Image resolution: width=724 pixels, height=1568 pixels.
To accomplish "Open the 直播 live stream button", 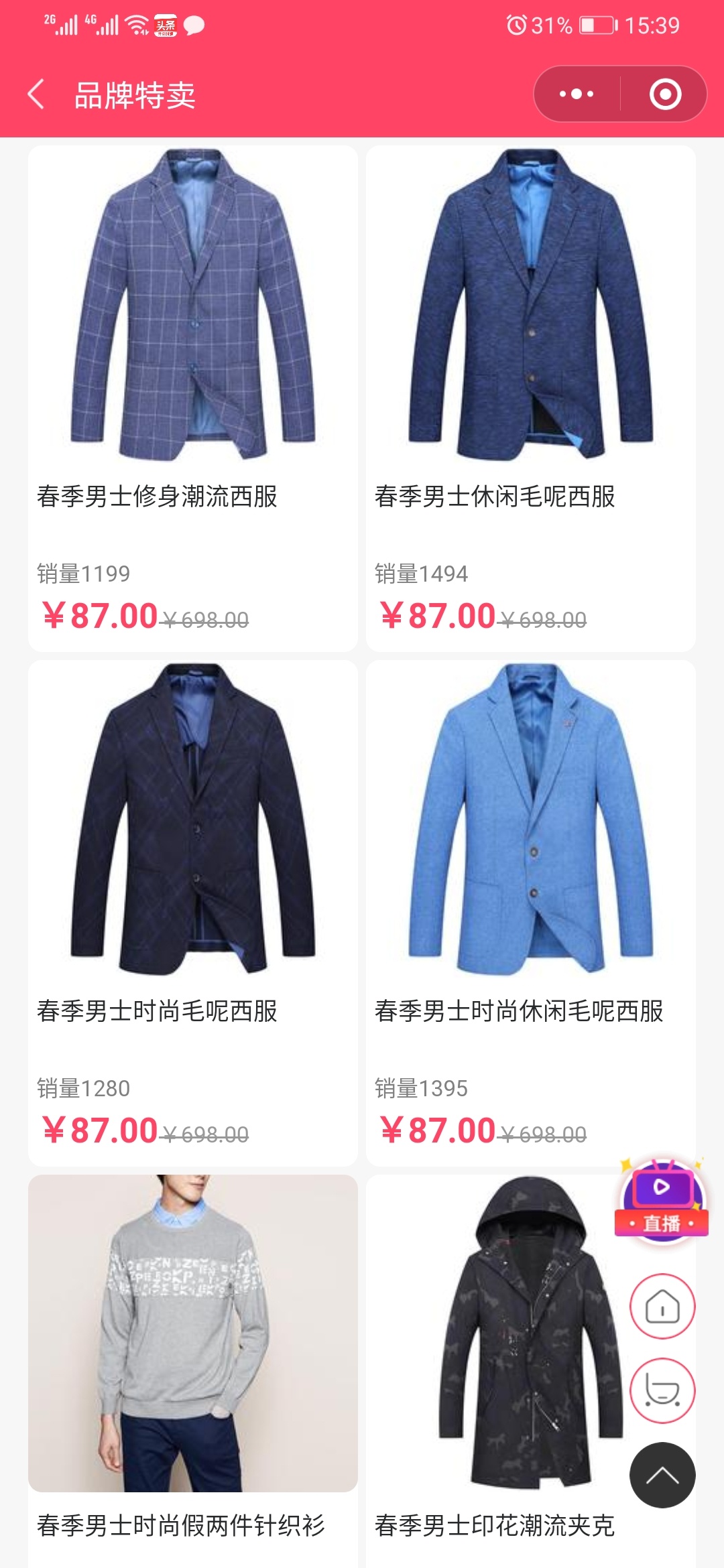I will (662, 1201).
